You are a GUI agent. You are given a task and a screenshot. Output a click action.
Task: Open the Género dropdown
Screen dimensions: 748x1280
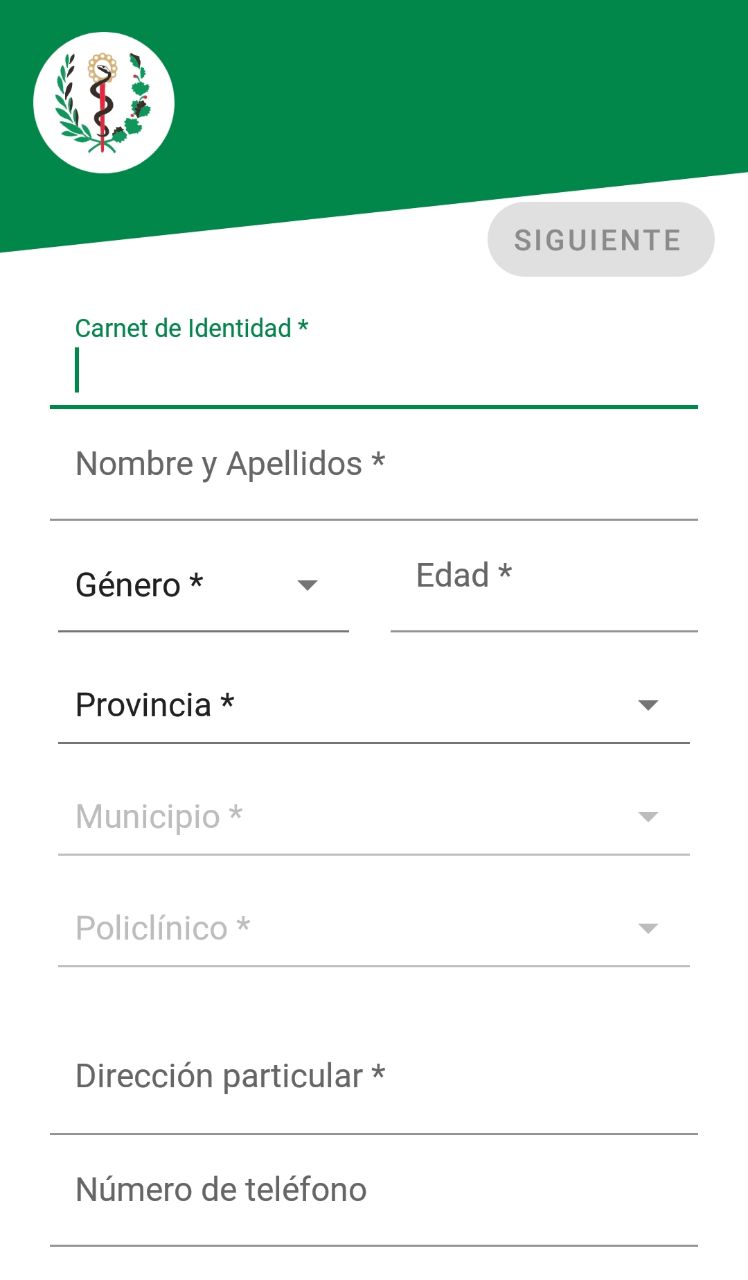coord(203,585)
